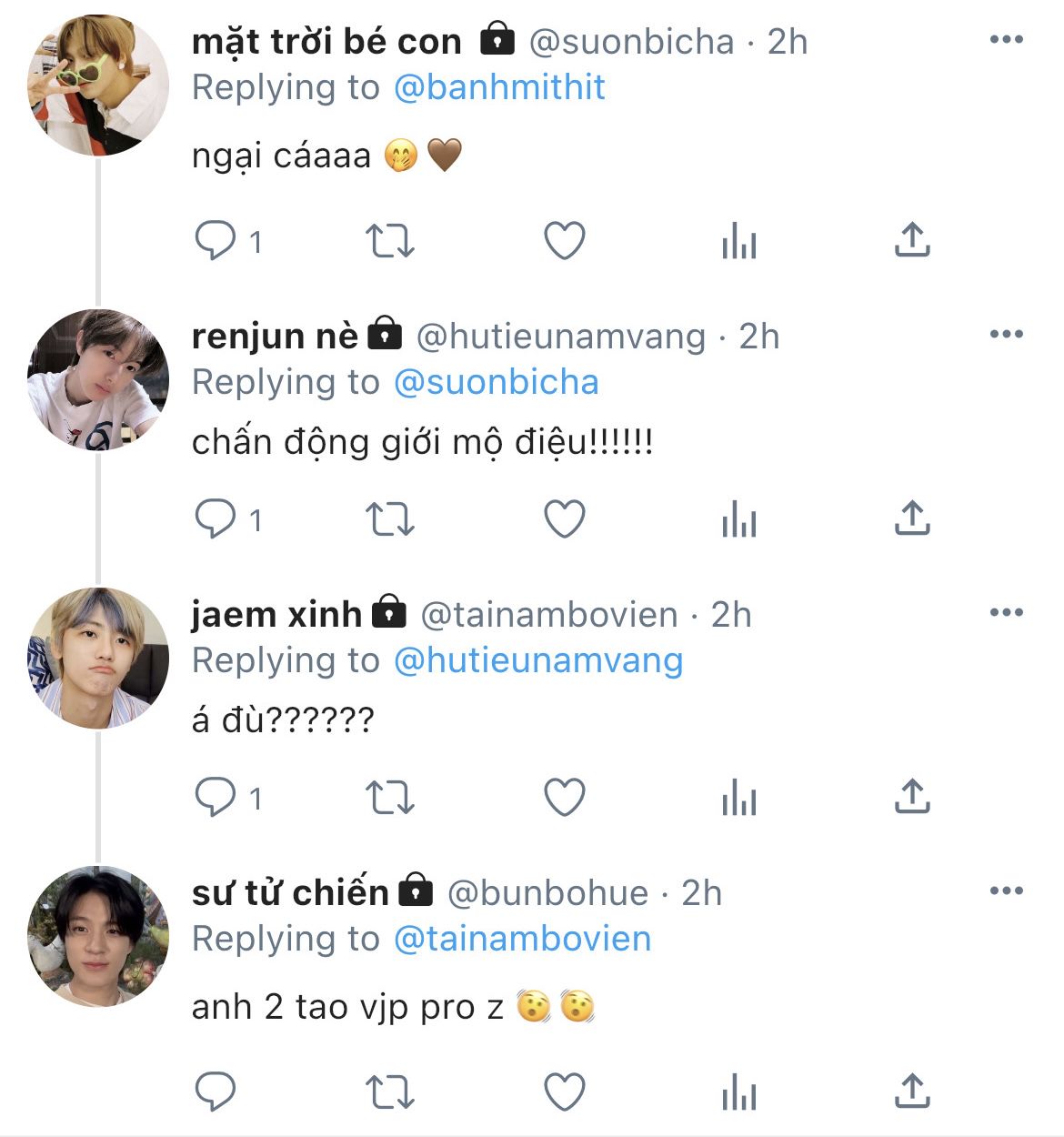Open the @suonbicha mention link
Viewport: 1064px width, 1137px height.
pos(496,382)
